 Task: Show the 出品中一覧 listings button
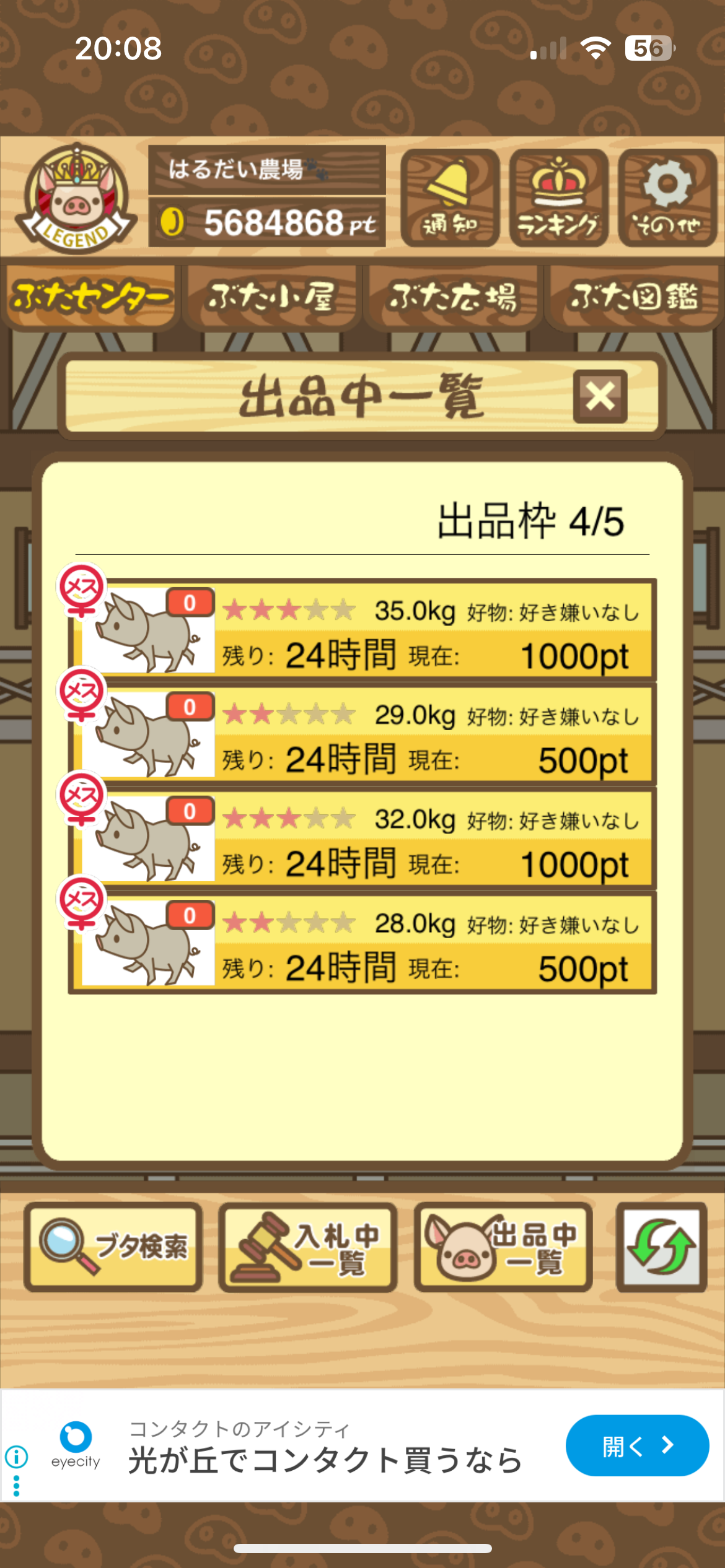pos(503,1247)
